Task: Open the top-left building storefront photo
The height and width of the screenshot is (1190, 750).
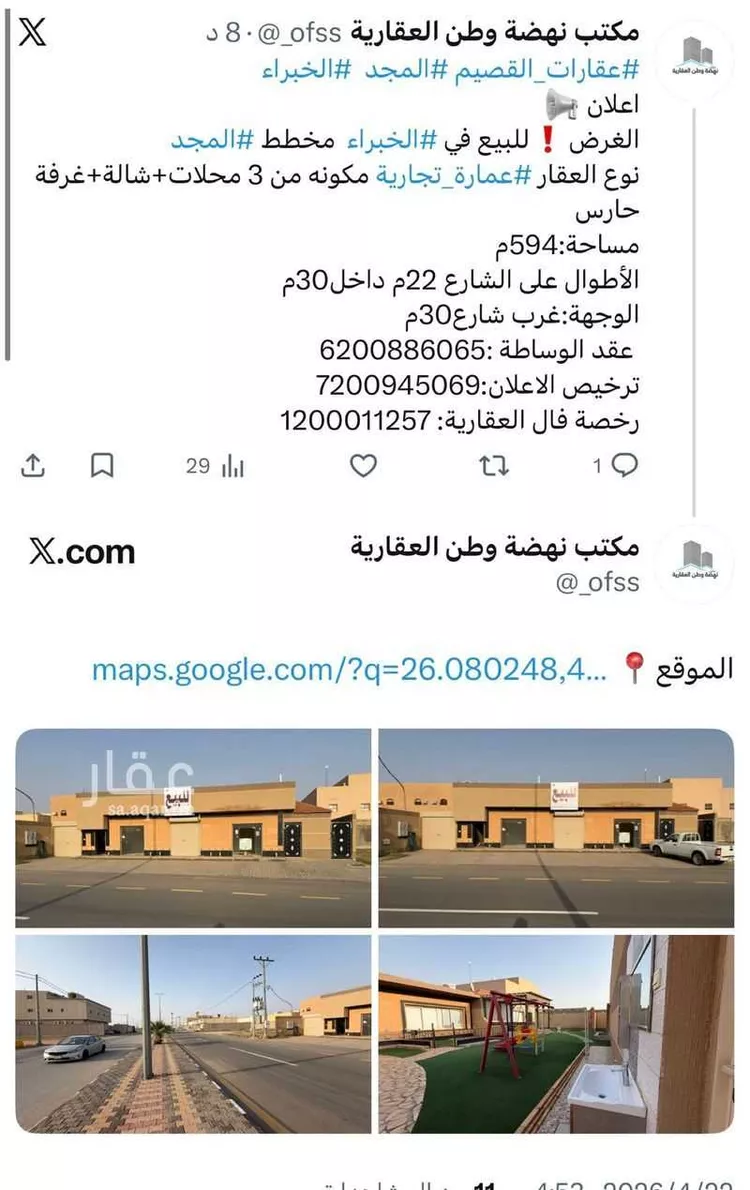Action: pos(190,830)
